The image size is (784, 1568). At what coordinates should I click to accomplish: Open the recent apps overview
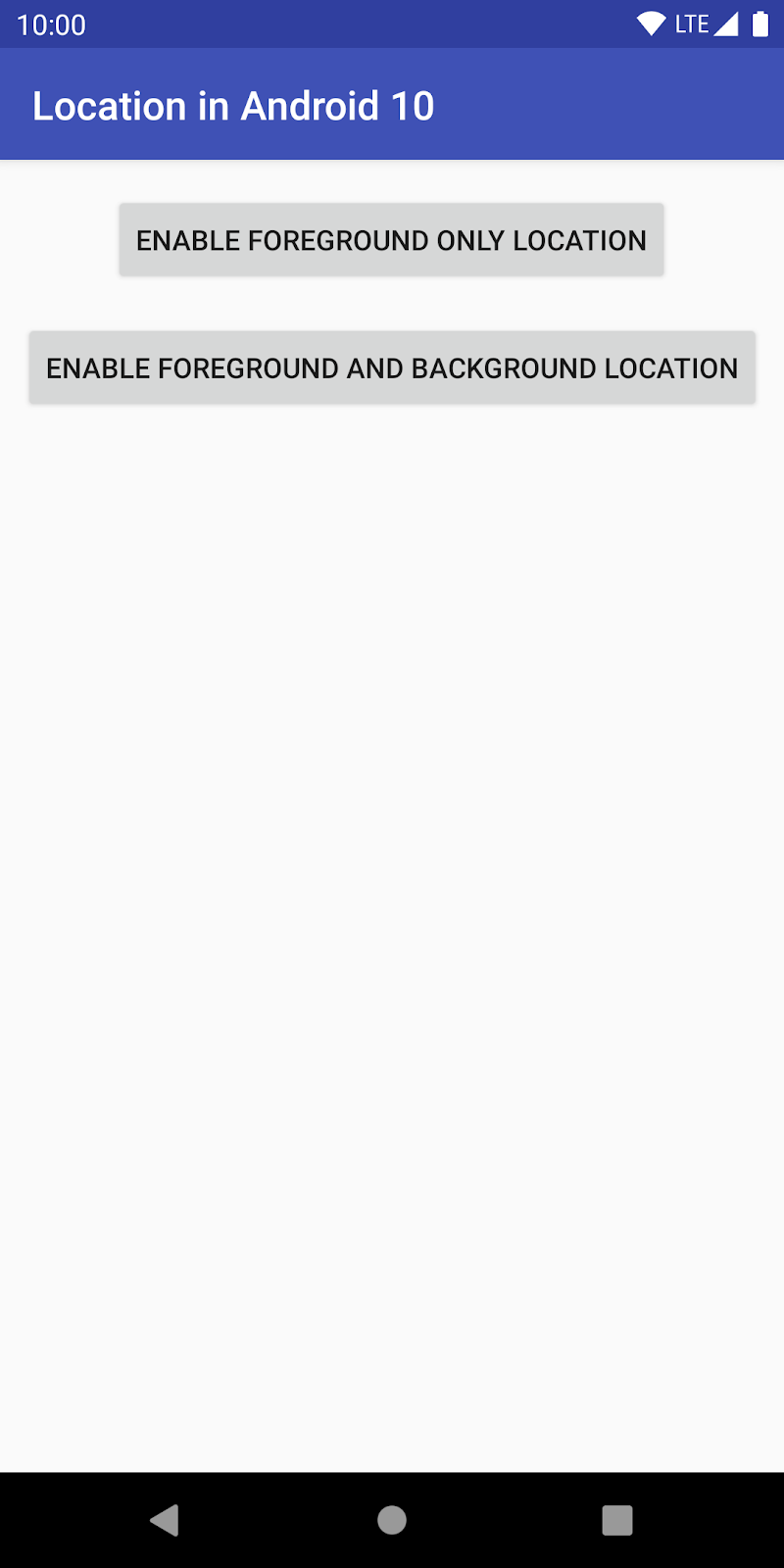(x=616, y=1520)
